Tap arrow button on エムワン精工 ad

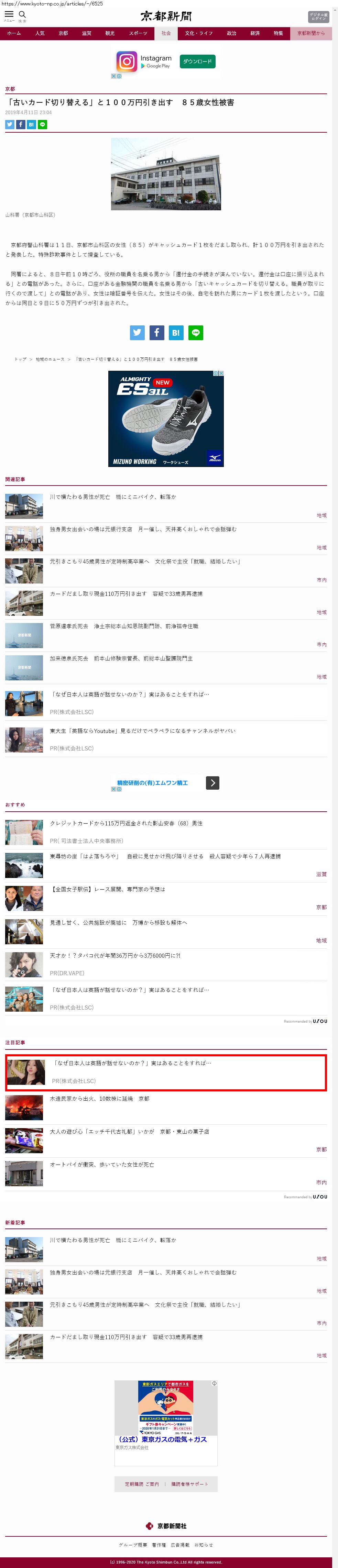coord(212,783)
